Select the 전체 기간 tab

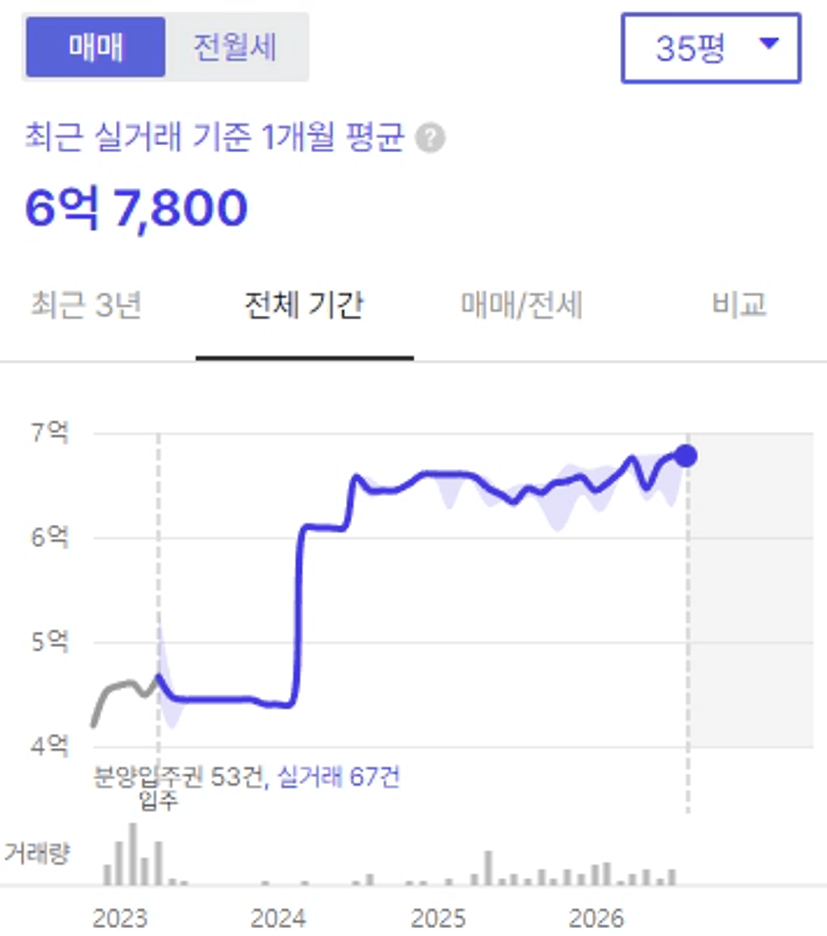(305, 305)
